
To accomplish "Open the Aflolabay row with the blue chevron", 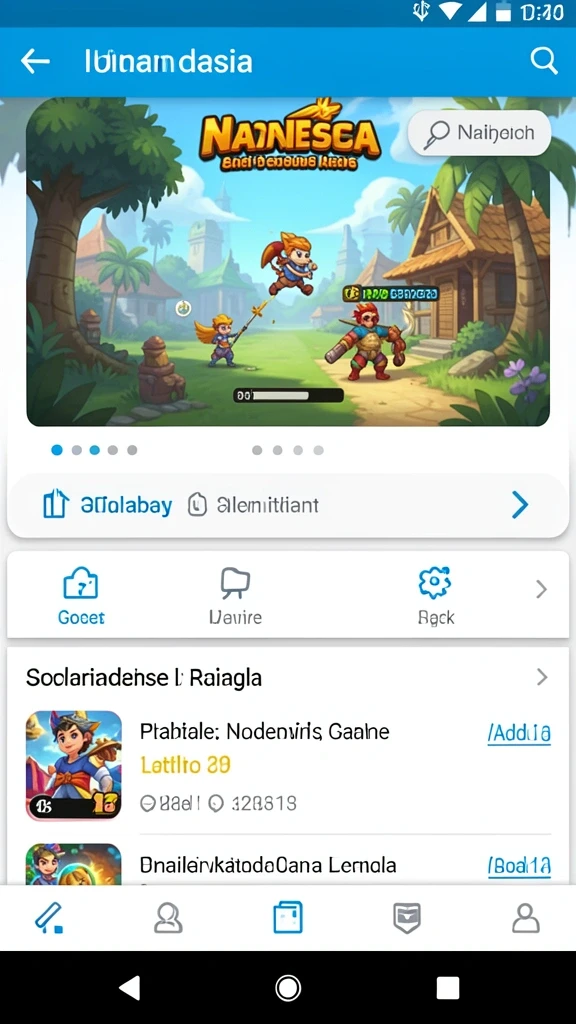I will pyautogui.click(x=288, y=505).
